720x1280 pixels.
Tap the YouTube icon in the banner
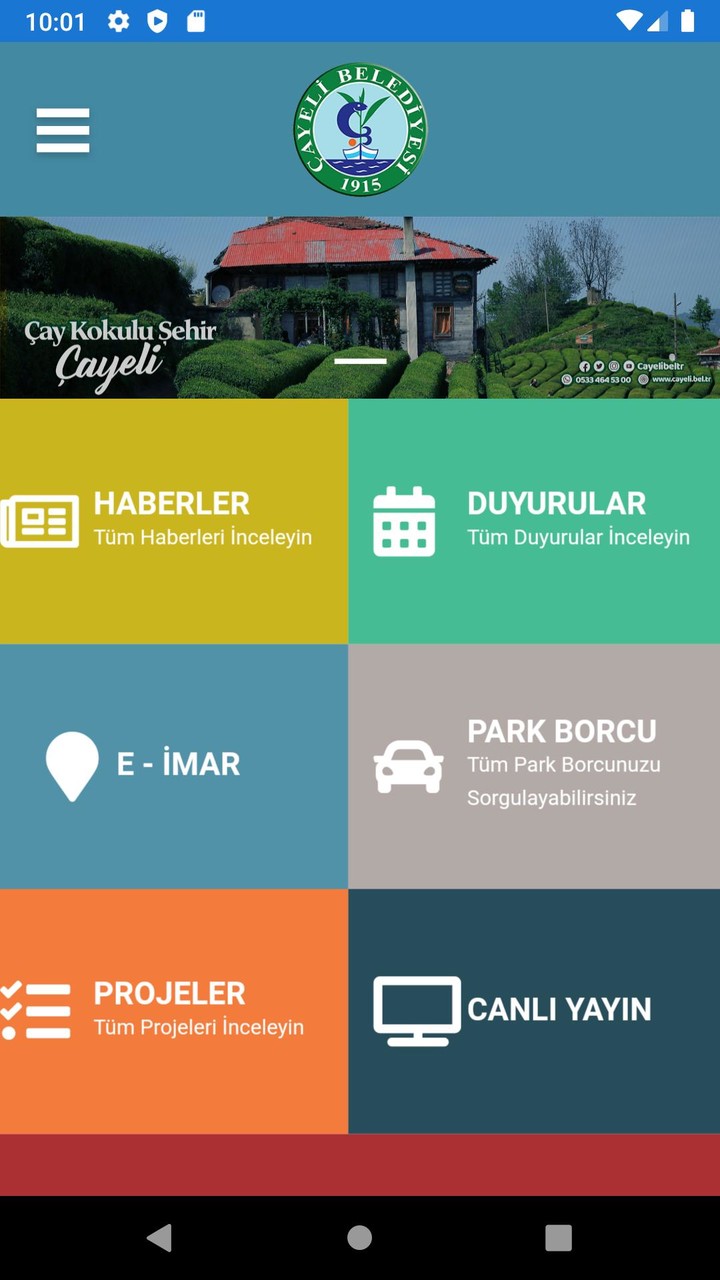pos(628,366)
